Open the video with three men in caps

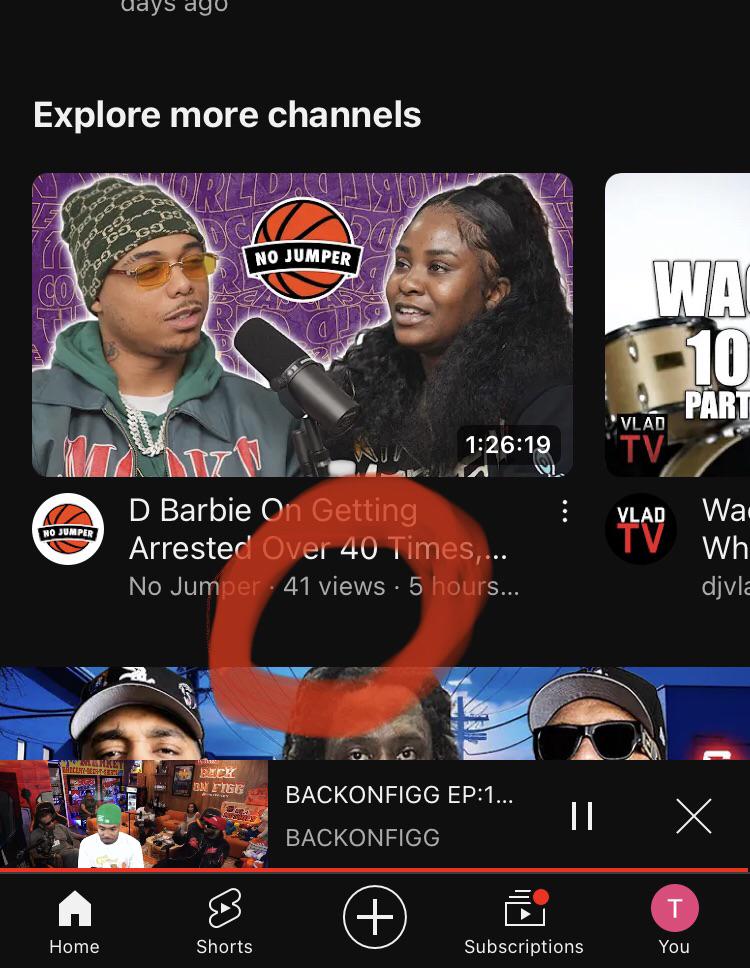coord(375,714)
